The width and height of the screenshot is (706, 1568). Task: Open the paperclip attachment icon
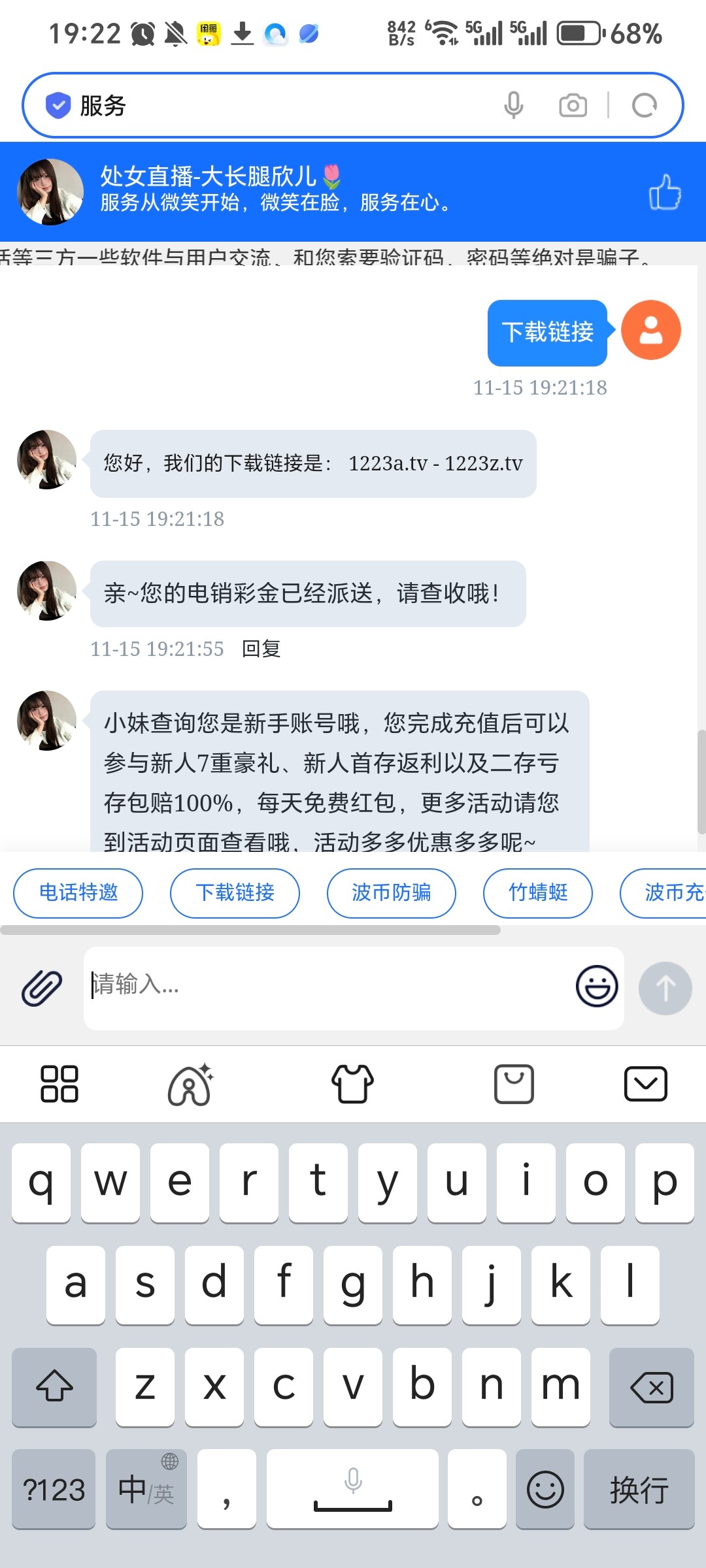41,988
